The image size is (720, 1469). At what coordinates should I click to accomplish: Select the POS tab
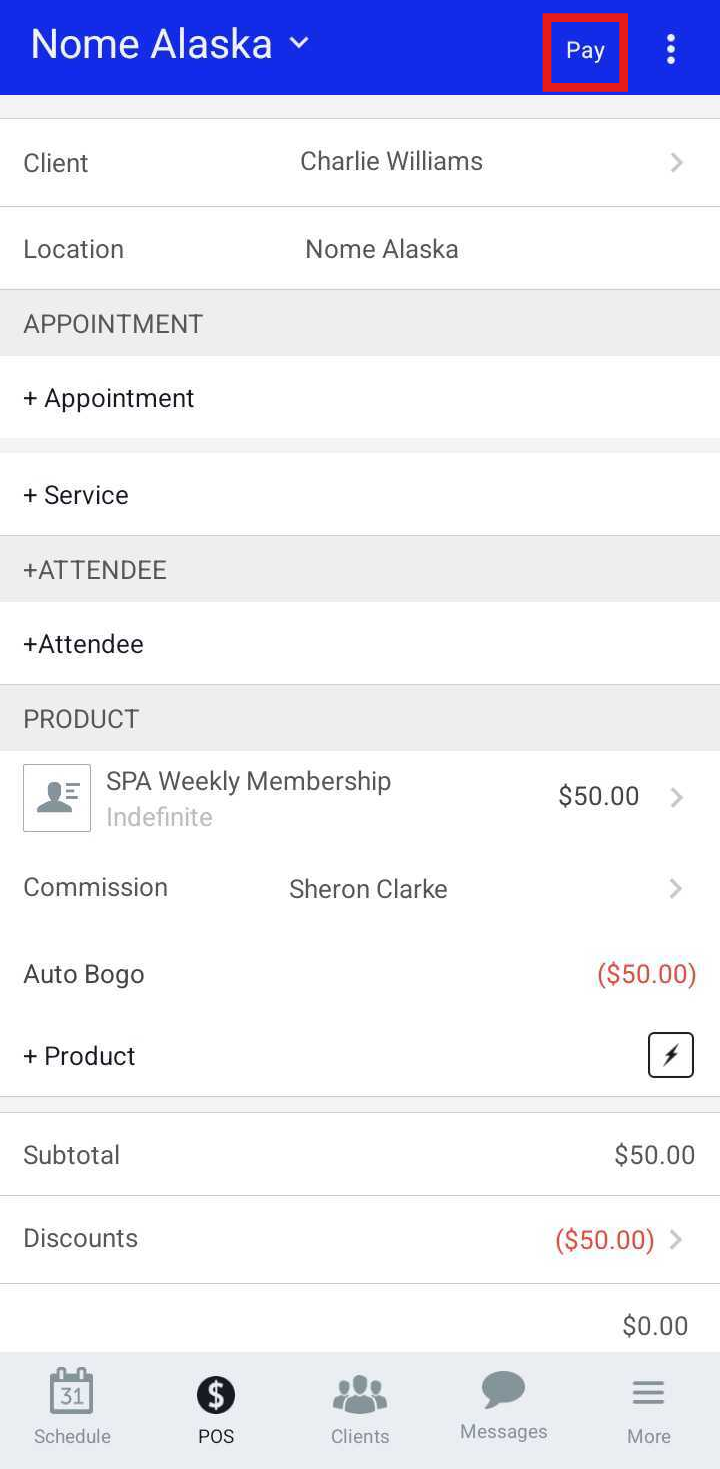coord(216,1407)
